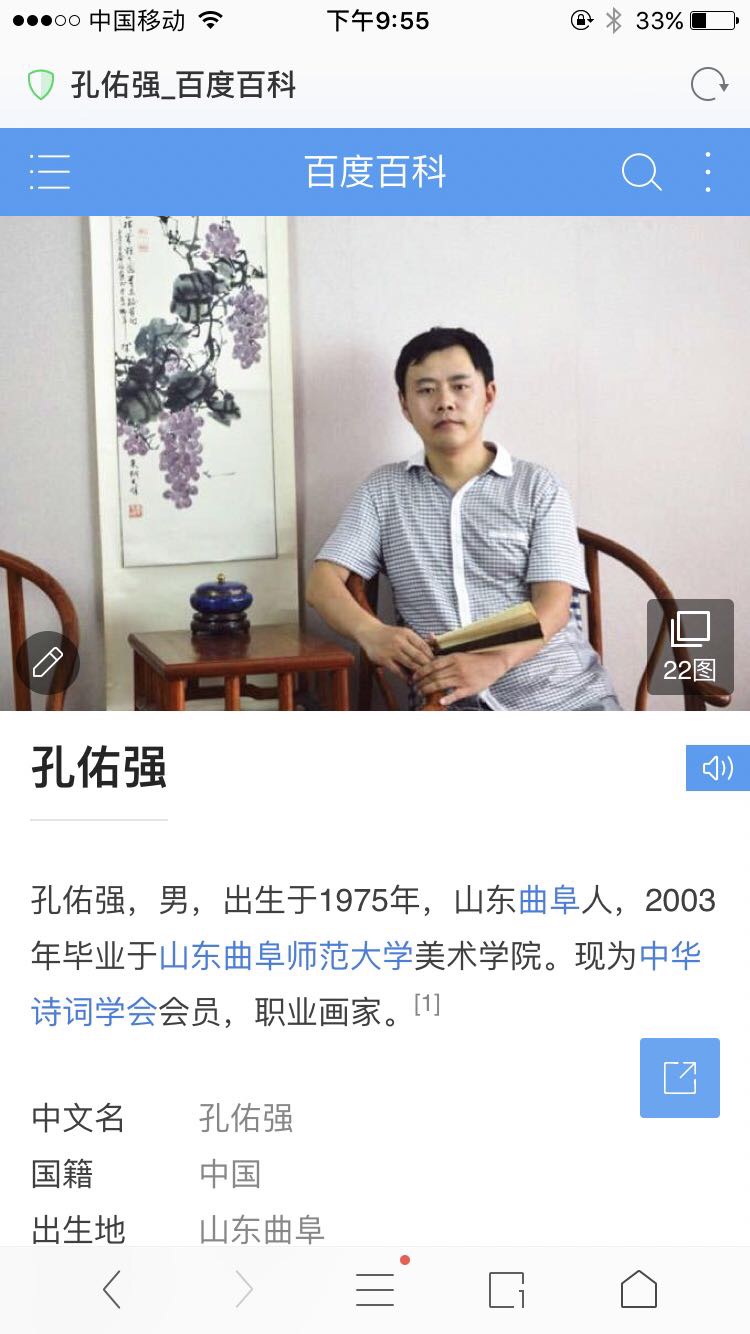Play audio reading of the entry
Viewport: 750px width, 1334px height.
717,768
